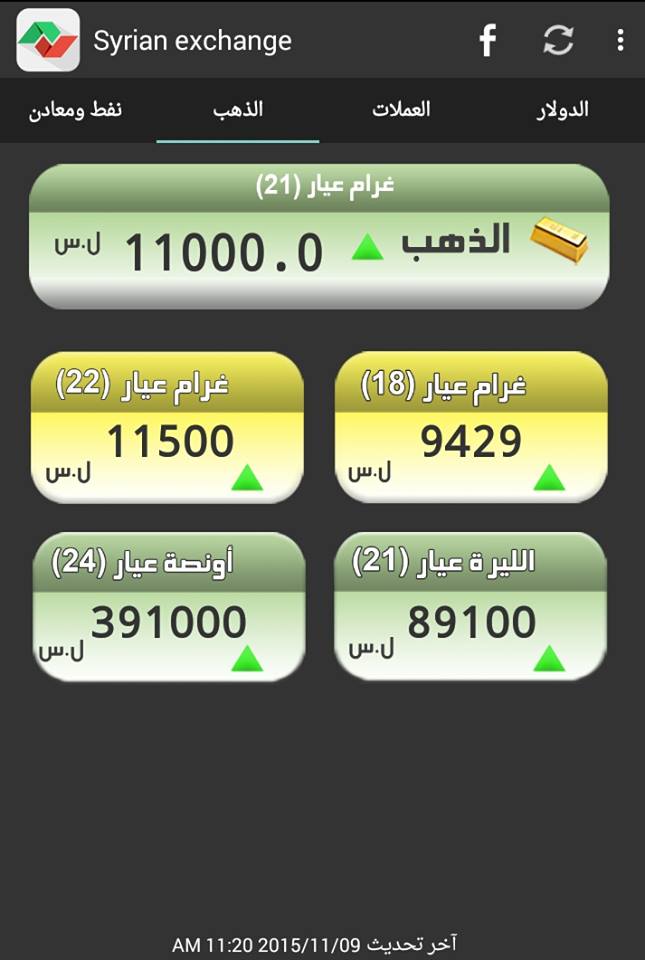Refresh the exchange rates
Screen dimensions: 645x960
(558, 41)
